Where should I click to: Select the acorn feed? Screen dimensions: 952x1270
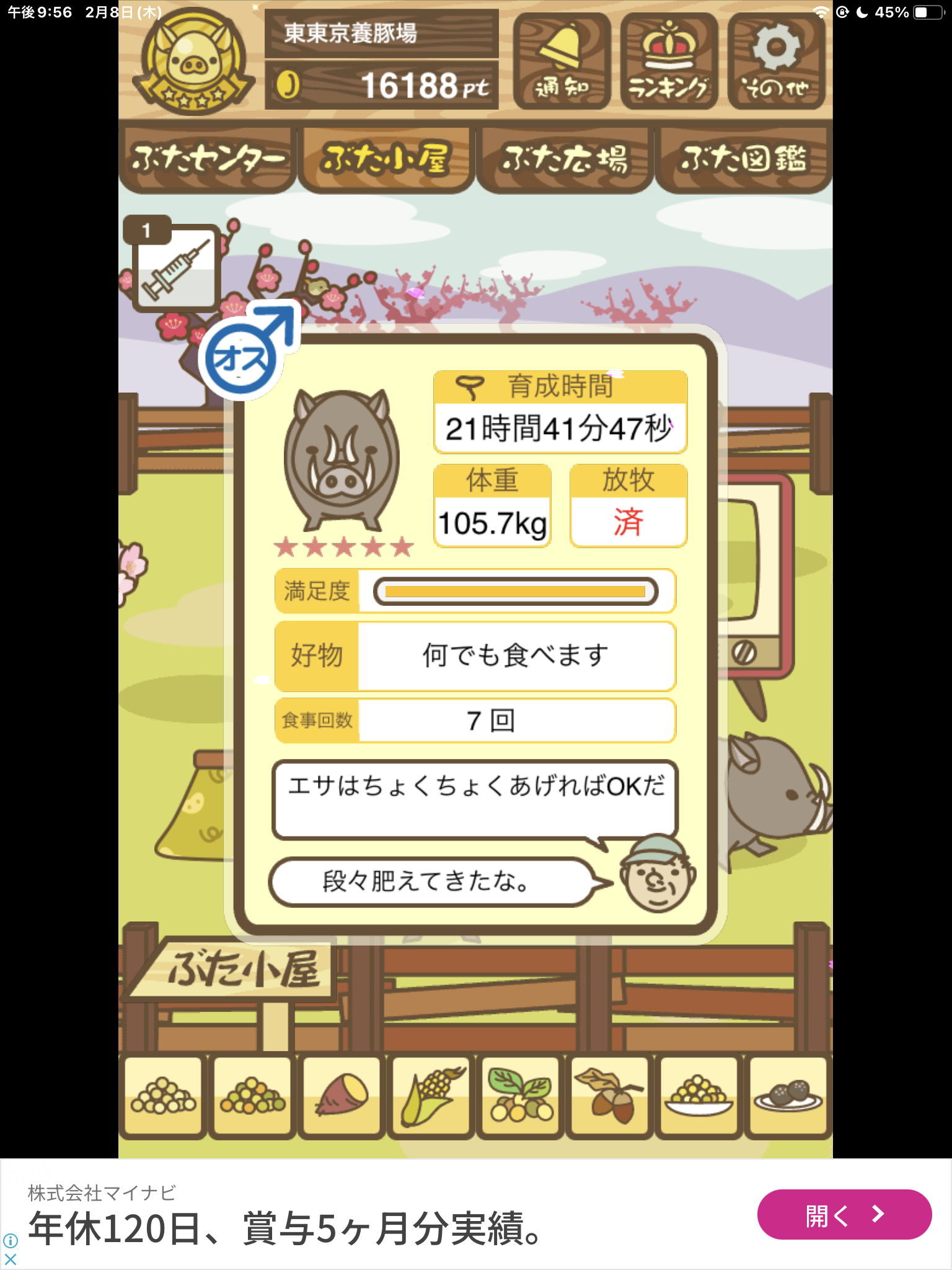(x=609, y=1096)
